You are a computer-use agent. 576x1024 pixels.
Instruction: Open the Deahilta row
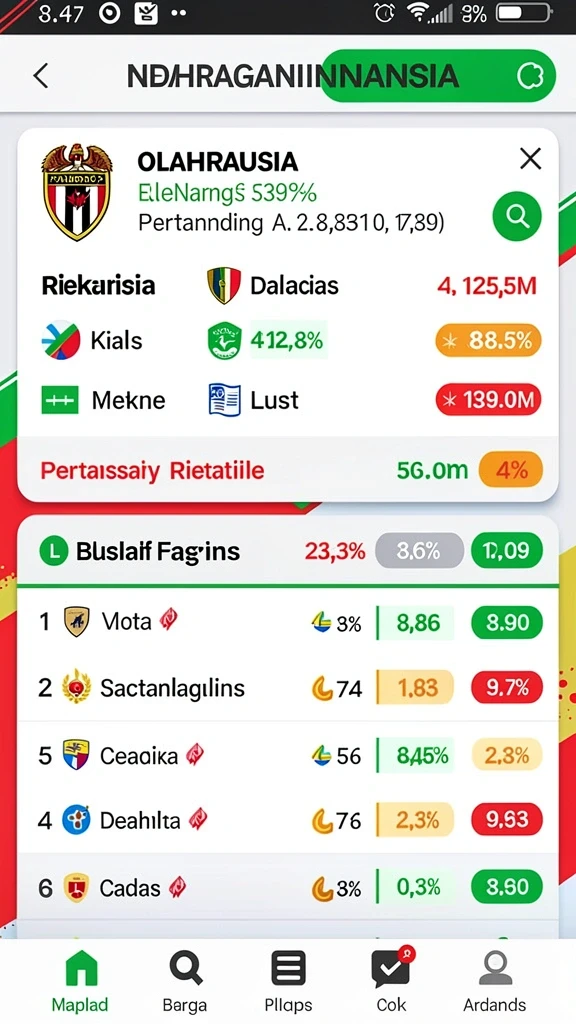click(288, 820)
